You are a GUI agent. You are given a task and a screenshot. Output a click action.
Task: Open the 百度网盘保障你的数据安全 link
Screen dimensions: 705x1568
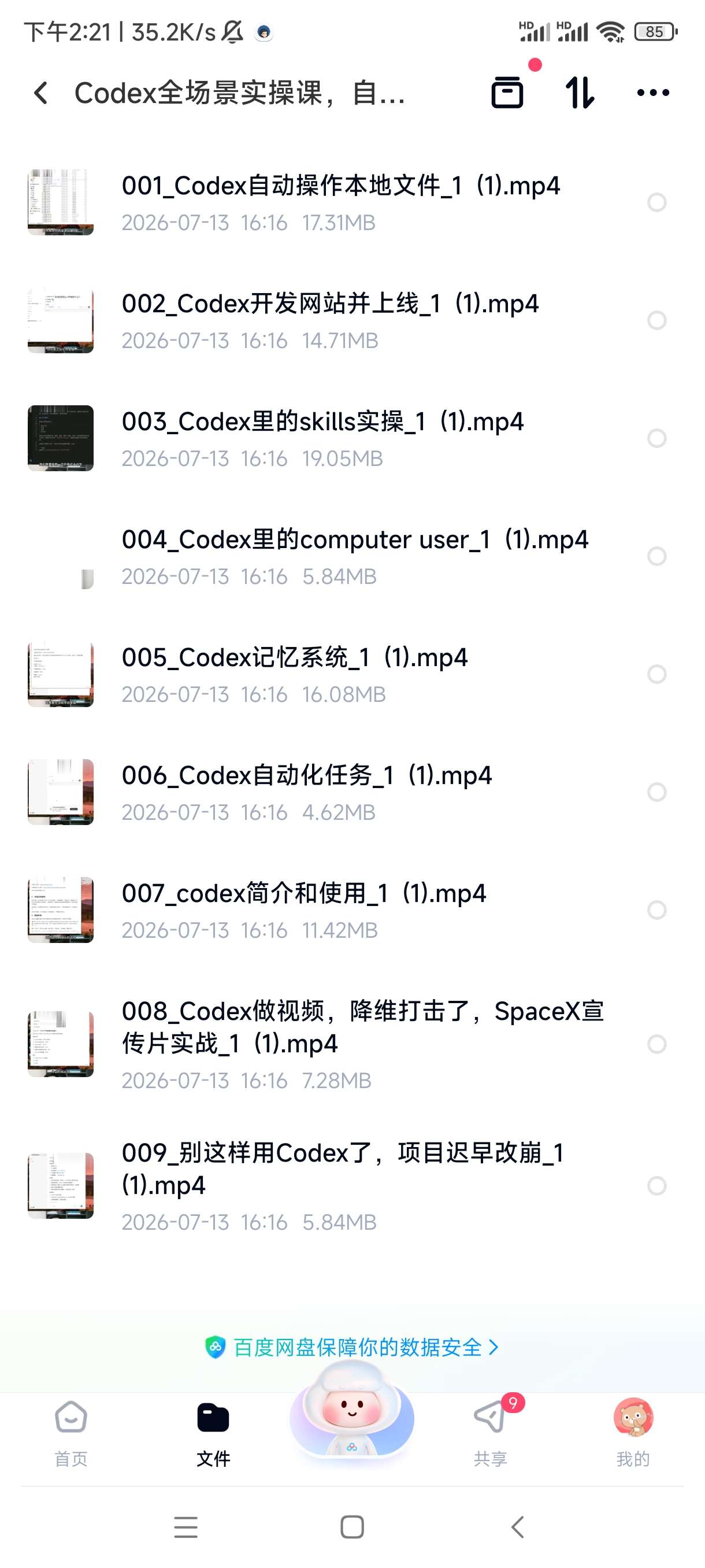pos(351,1347)
